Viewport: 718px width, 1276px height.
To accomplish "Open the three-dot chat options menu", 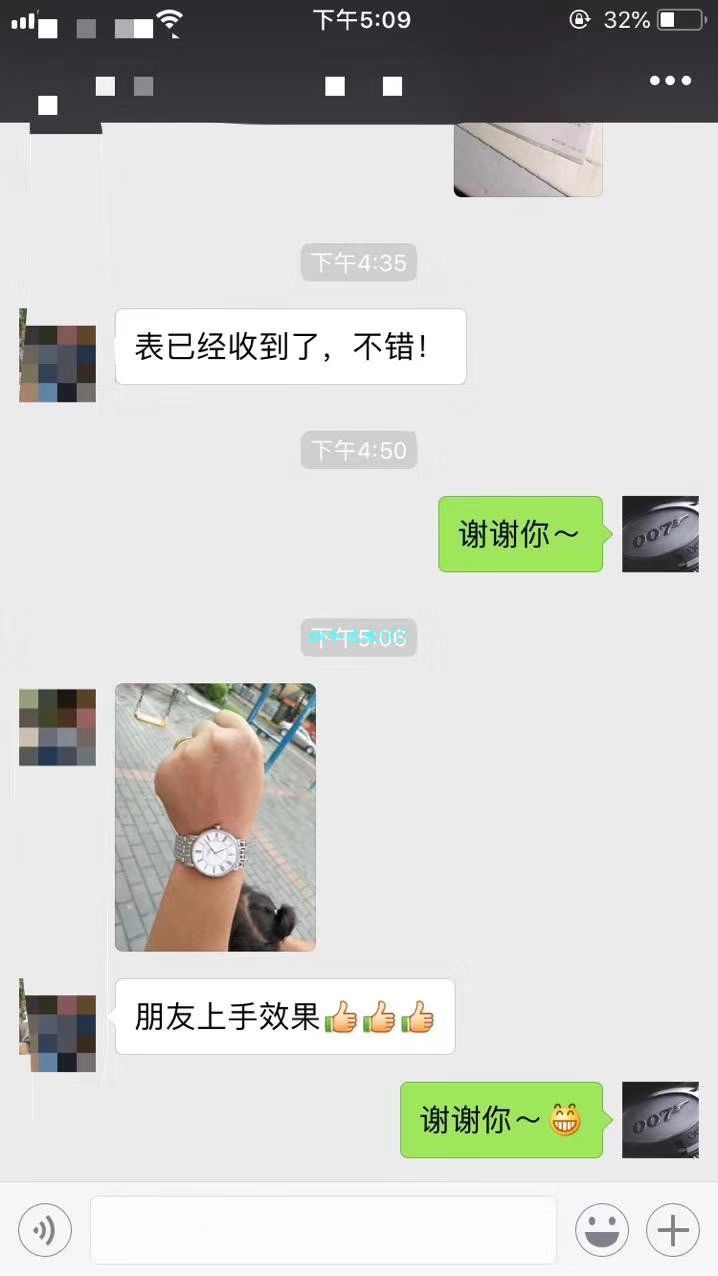I will tap(670, 81).
